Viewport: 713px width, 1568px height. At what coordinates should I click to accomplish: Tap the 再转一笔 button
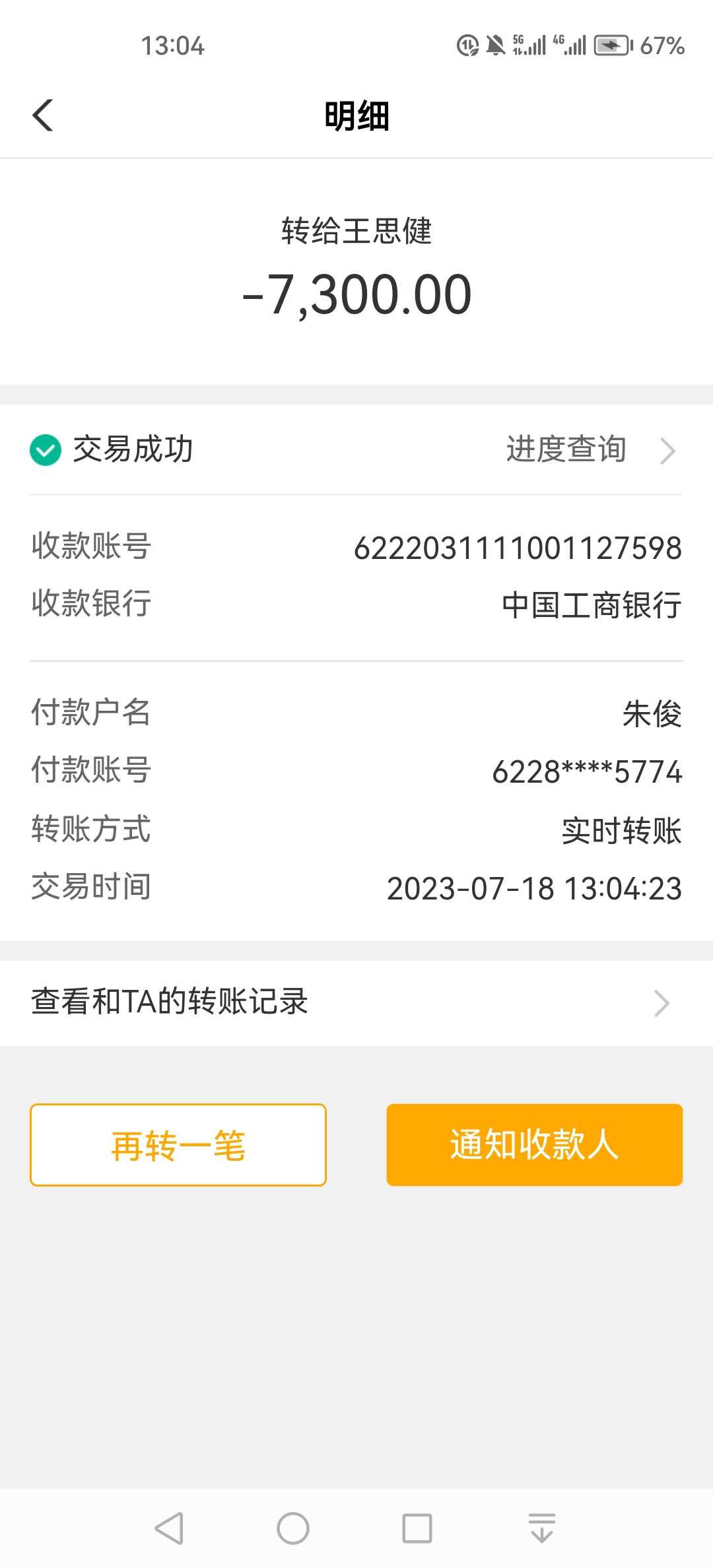pyautogui.click(x=178, y=1145)
